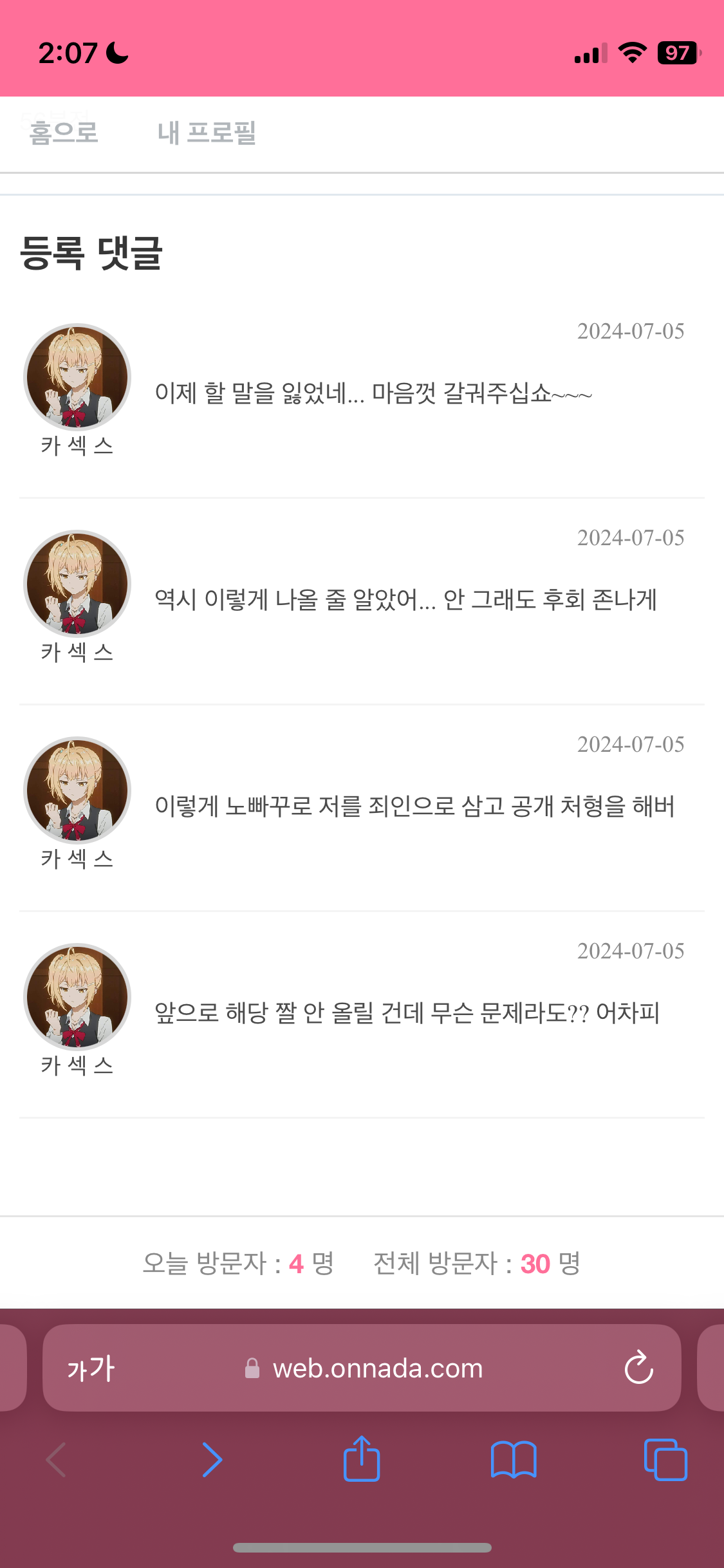Tap the web.onnada.com address bar
Image resolution: width=724 pixels, height=1568 pixels.
377,1368
